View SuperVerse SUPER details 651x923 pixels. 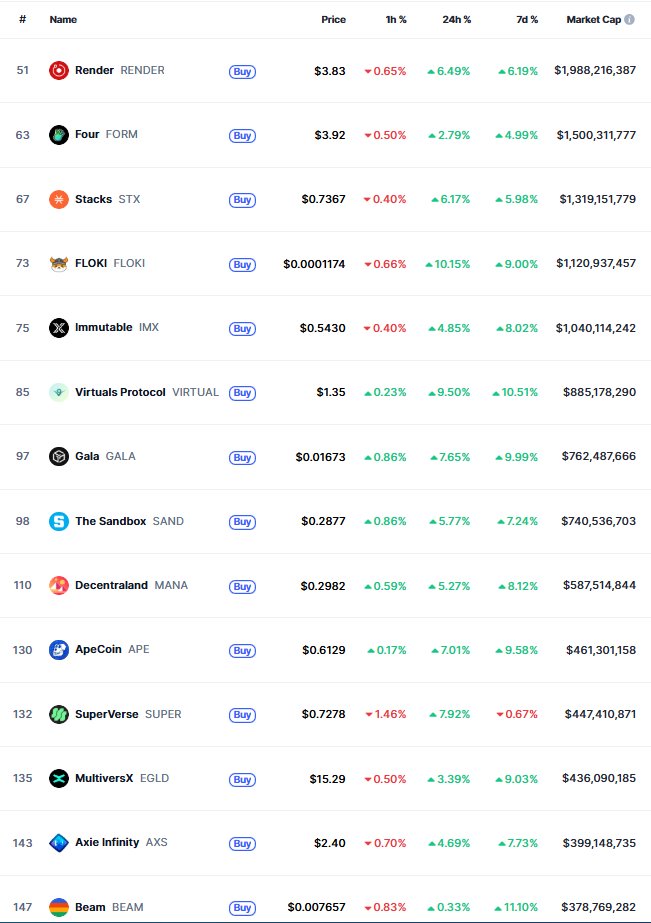tap(127, 714)
